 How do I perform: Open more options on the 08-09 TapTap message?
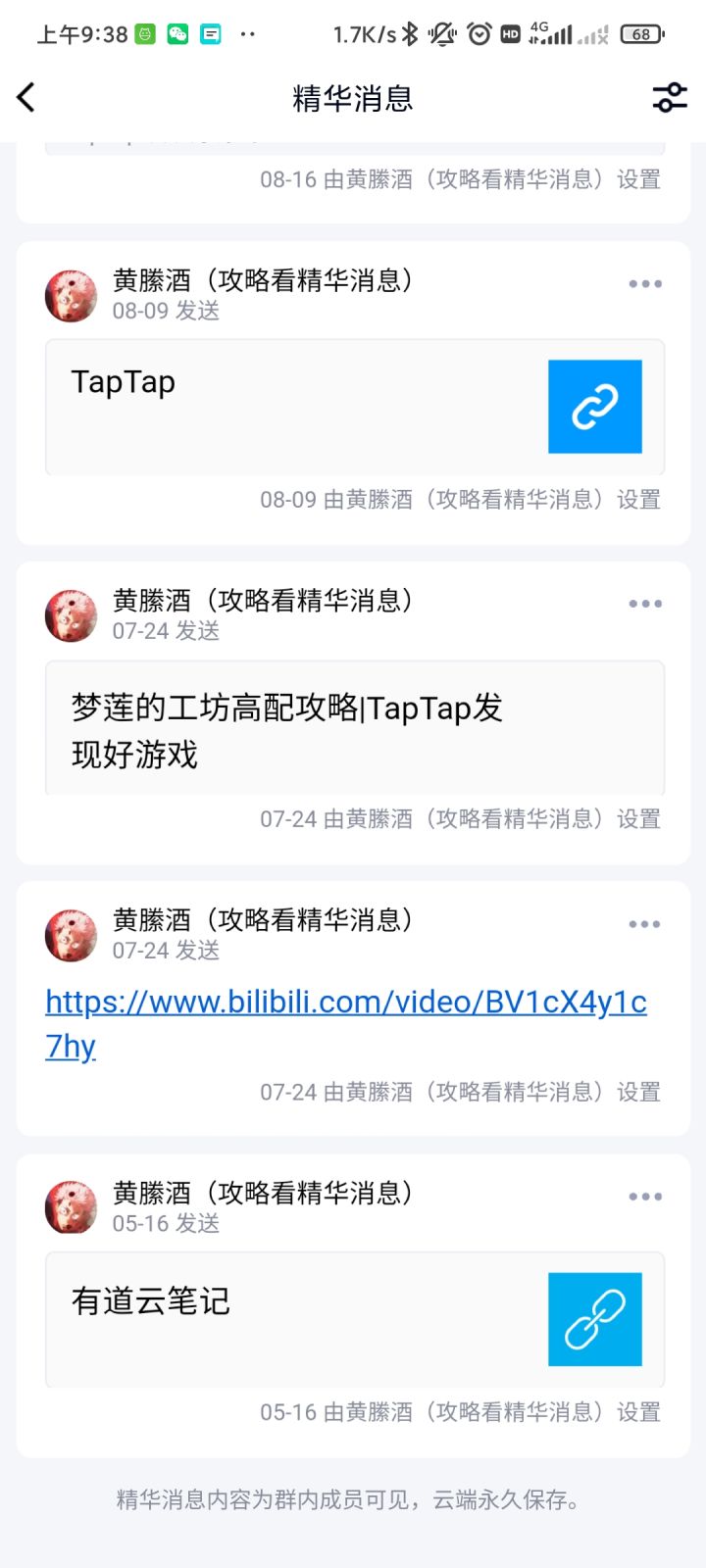644,284
